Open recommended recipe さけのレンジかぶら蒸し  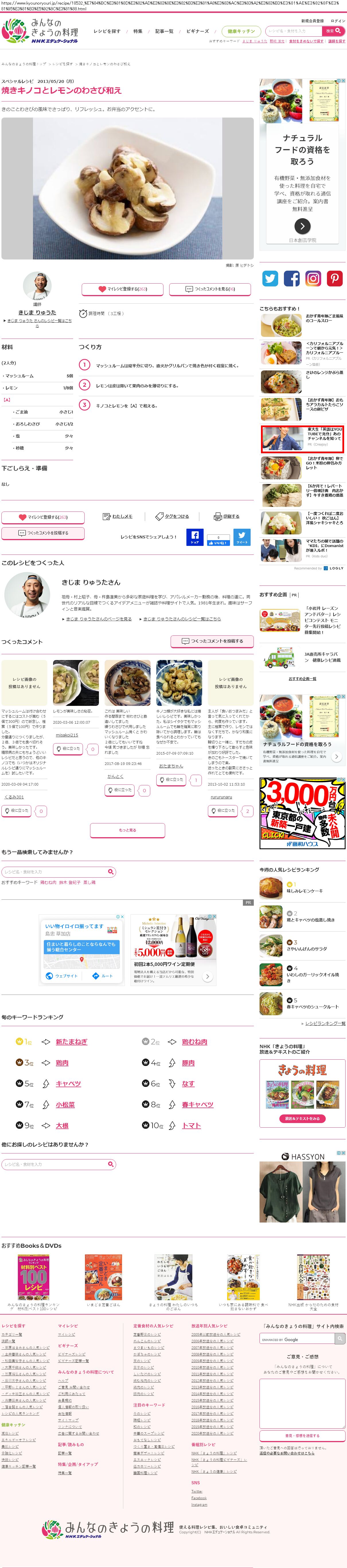324,374
